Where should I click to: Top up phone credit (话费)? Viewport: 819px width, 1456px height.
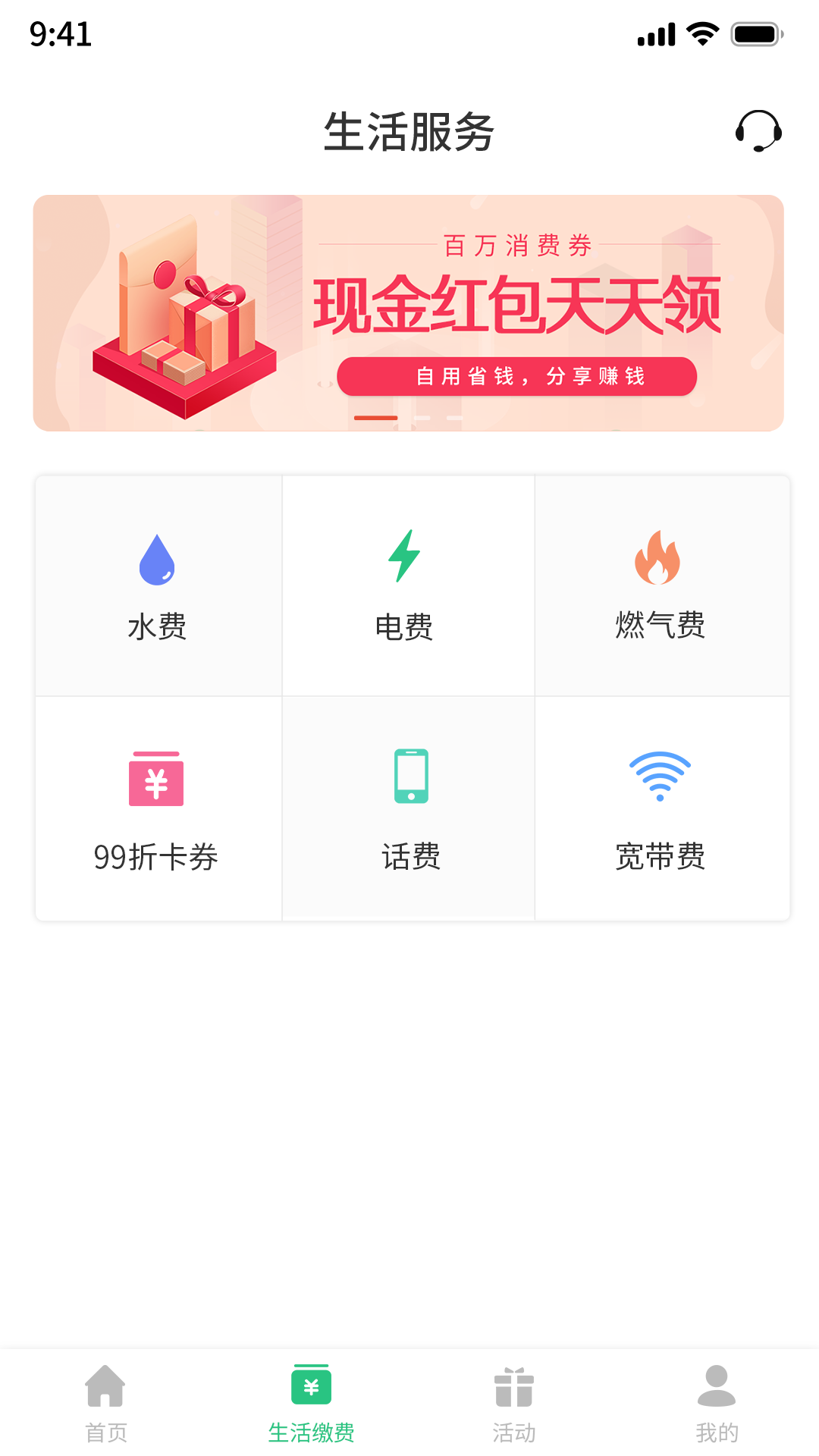(410, 808)
